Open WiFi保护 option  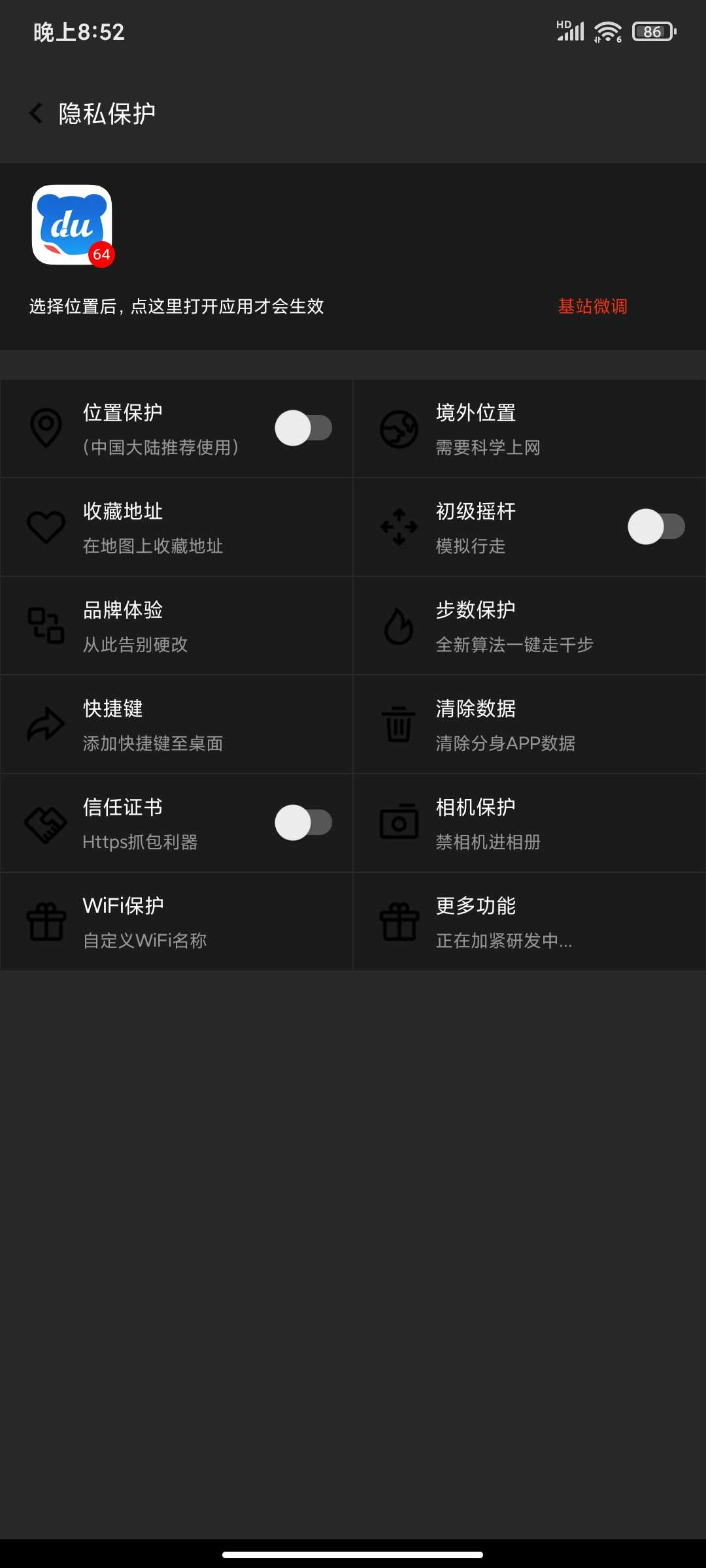coord(176,922)
